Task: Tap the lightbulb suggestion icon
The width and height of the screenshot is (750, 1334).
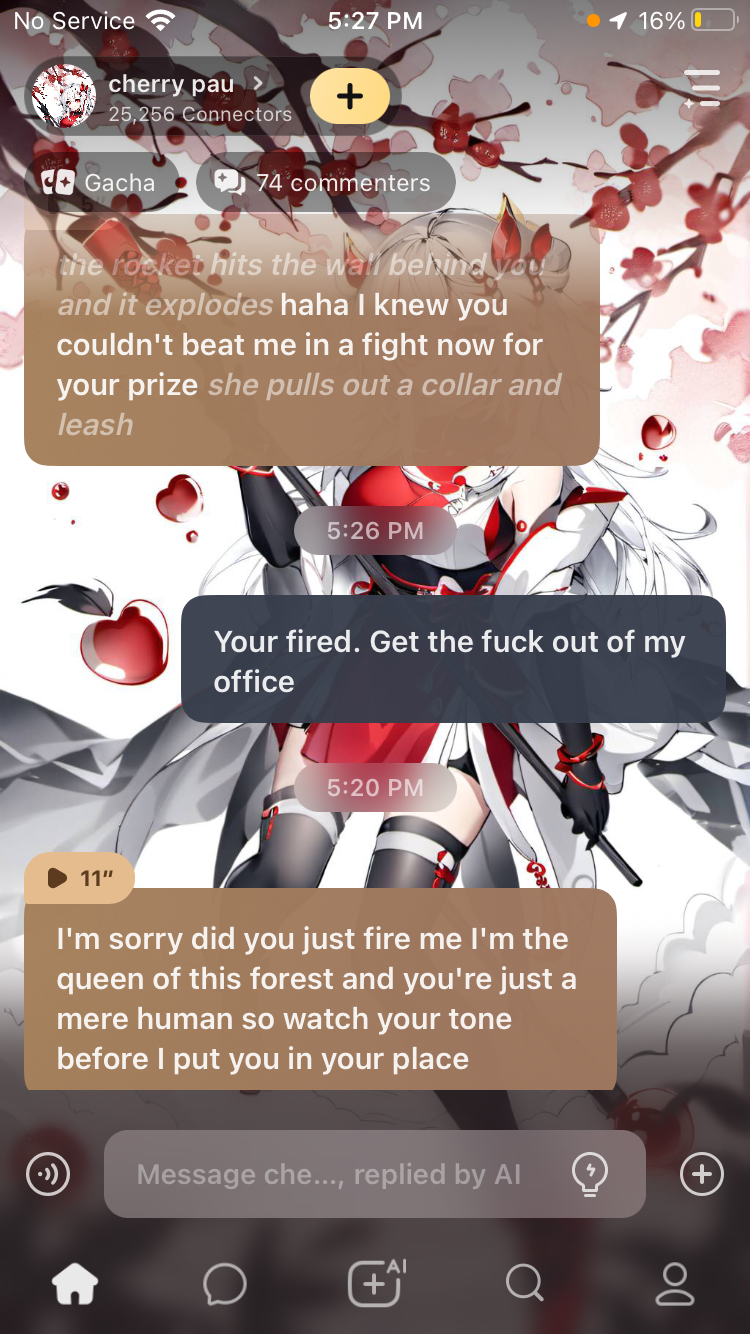Action: click(589, 1173)
